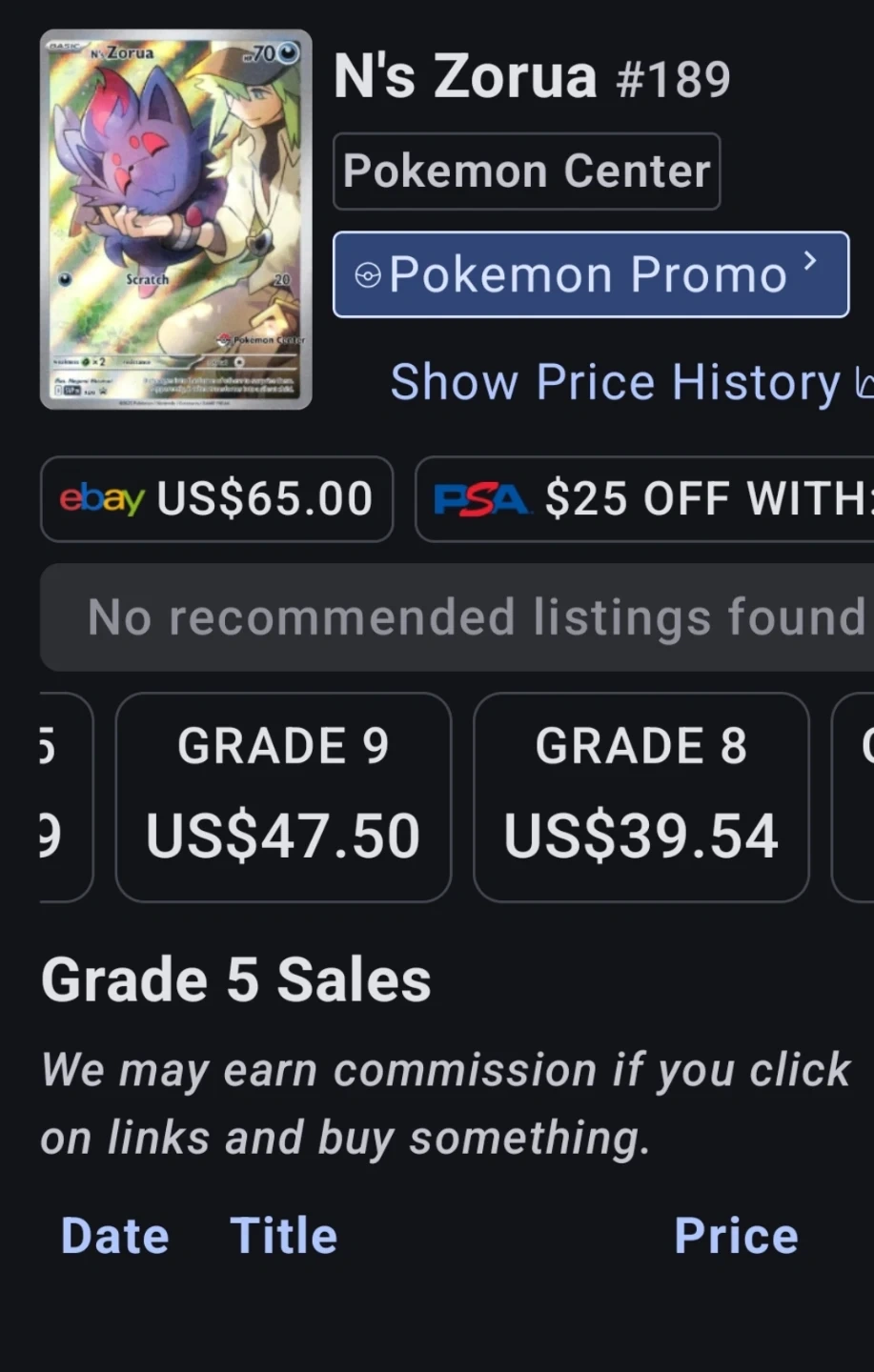The image size is (874, 1372).
Task: Open the PSA $25 off offer
Action: (x=644, y=499)
